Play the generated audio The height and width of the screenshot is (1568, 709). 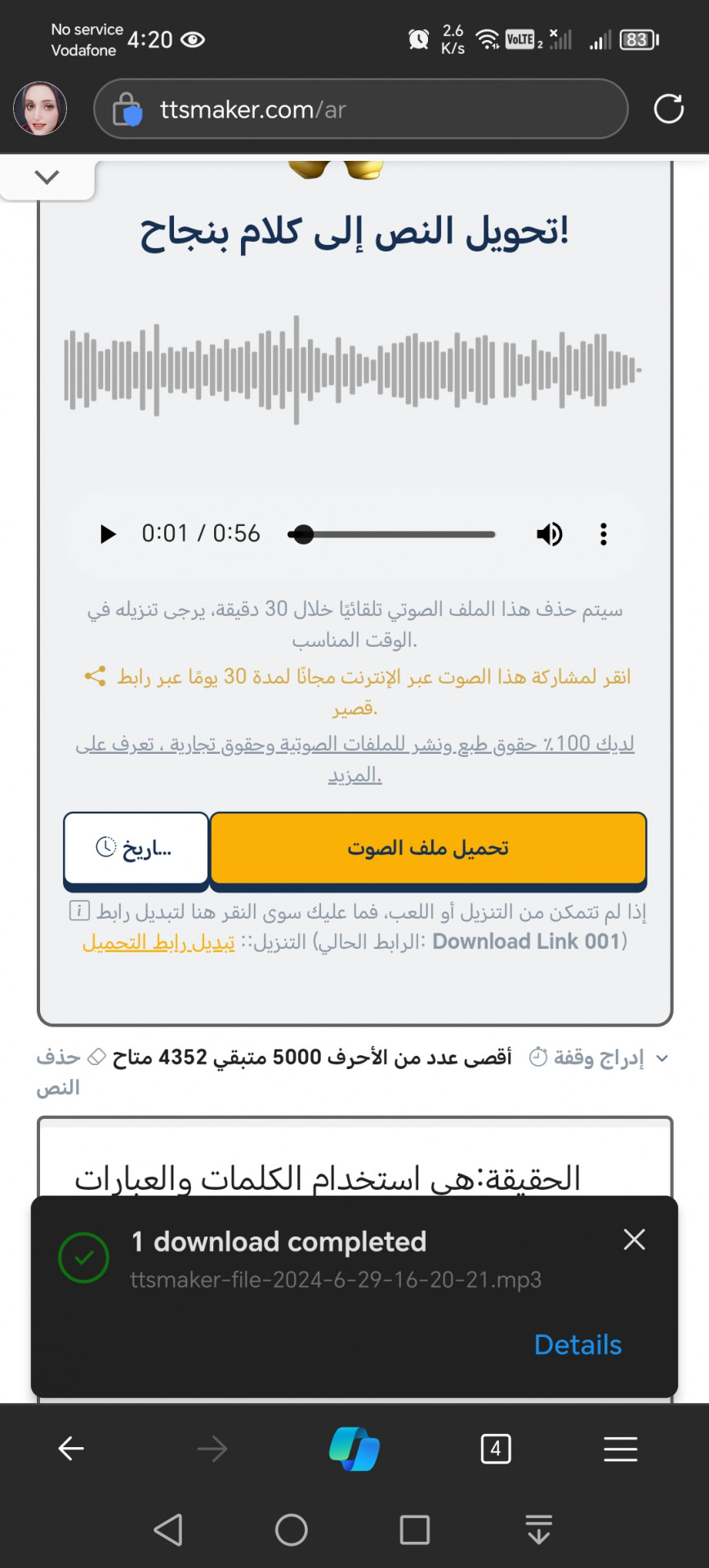(108, 534)
